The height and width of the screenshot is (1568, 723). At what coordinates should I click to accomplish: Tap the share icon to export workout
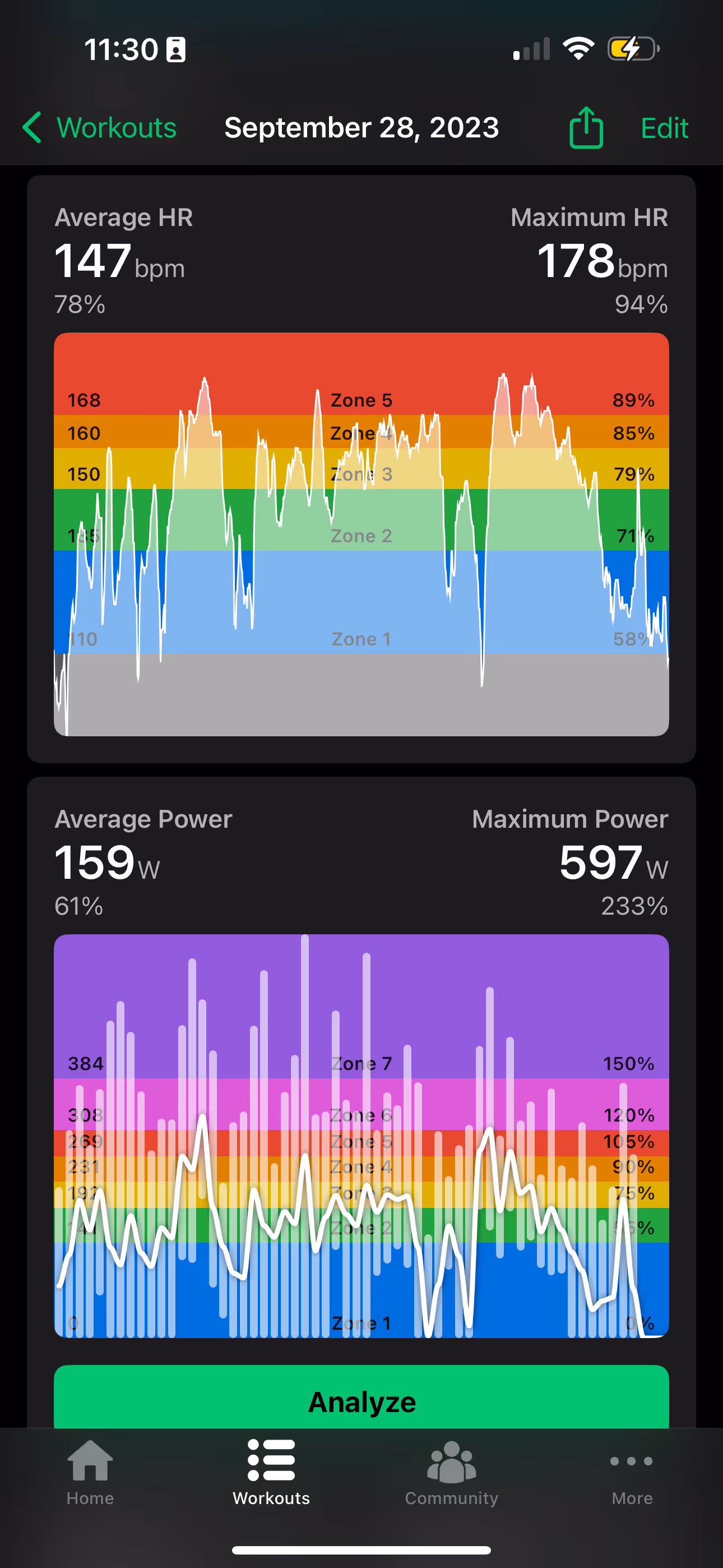coord(586,127)
